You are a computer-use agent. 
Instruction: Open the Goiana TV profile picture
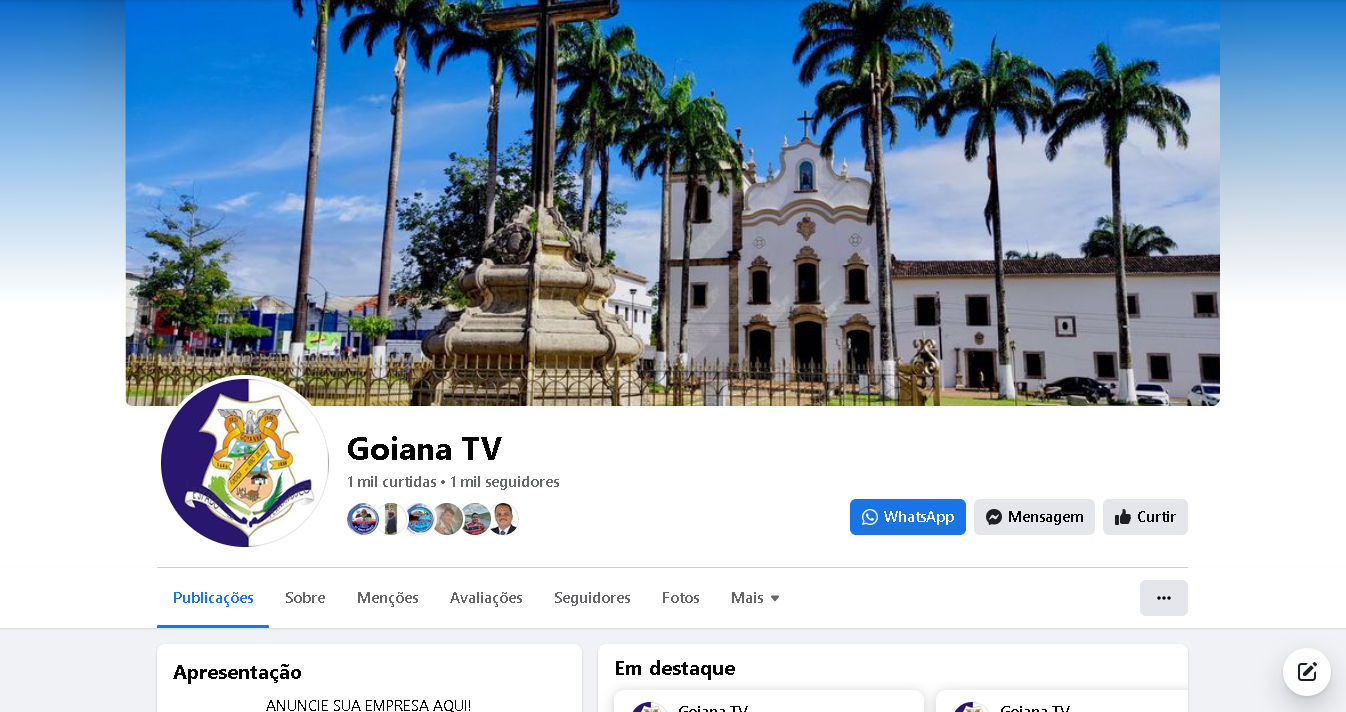coord(244,462)
